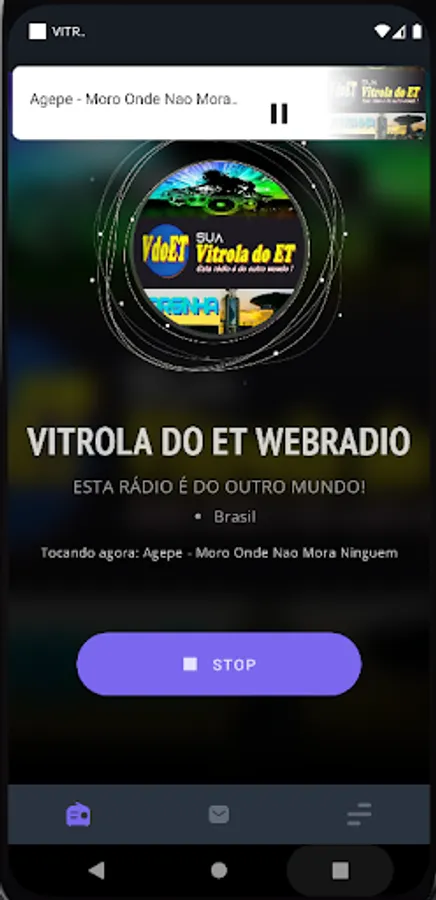Open the mail tab in bottom bar
436x900 pixels.
[219, 814]
